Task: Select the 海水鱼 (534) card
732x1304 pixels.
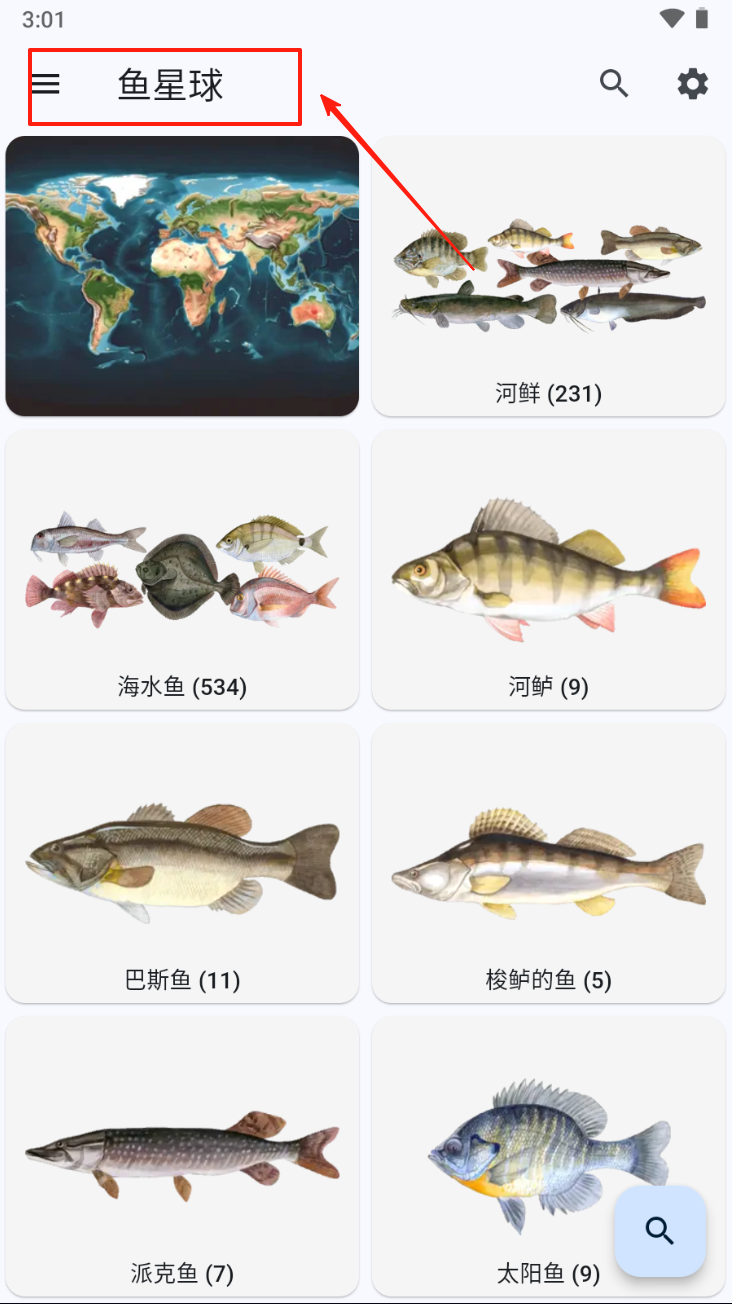Action: coord(182,569)
